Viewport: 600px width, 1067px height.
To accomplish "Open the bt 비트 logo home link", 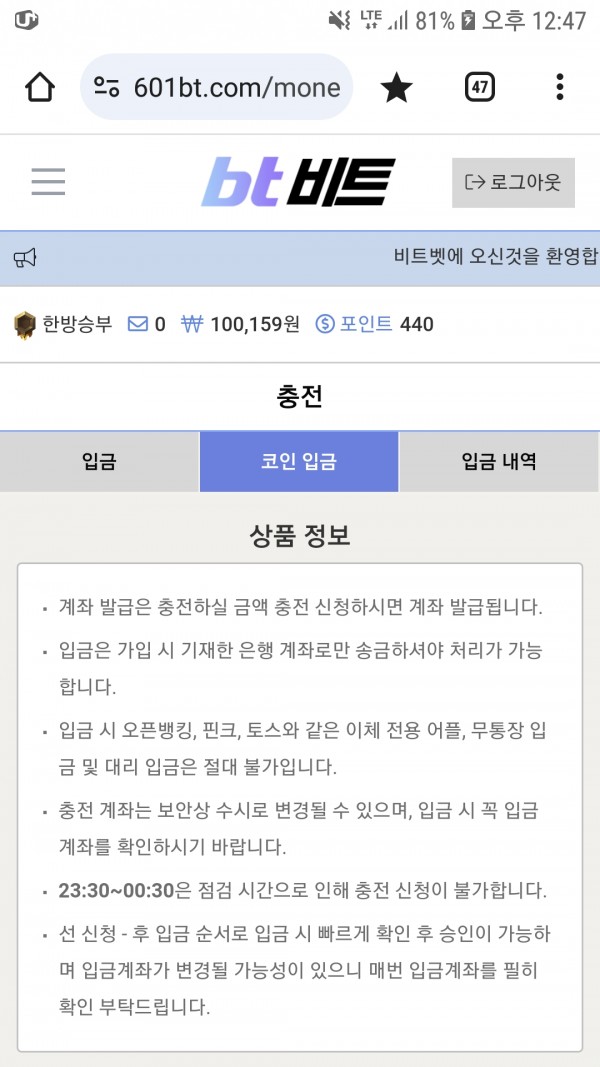I will click(298, 182).
